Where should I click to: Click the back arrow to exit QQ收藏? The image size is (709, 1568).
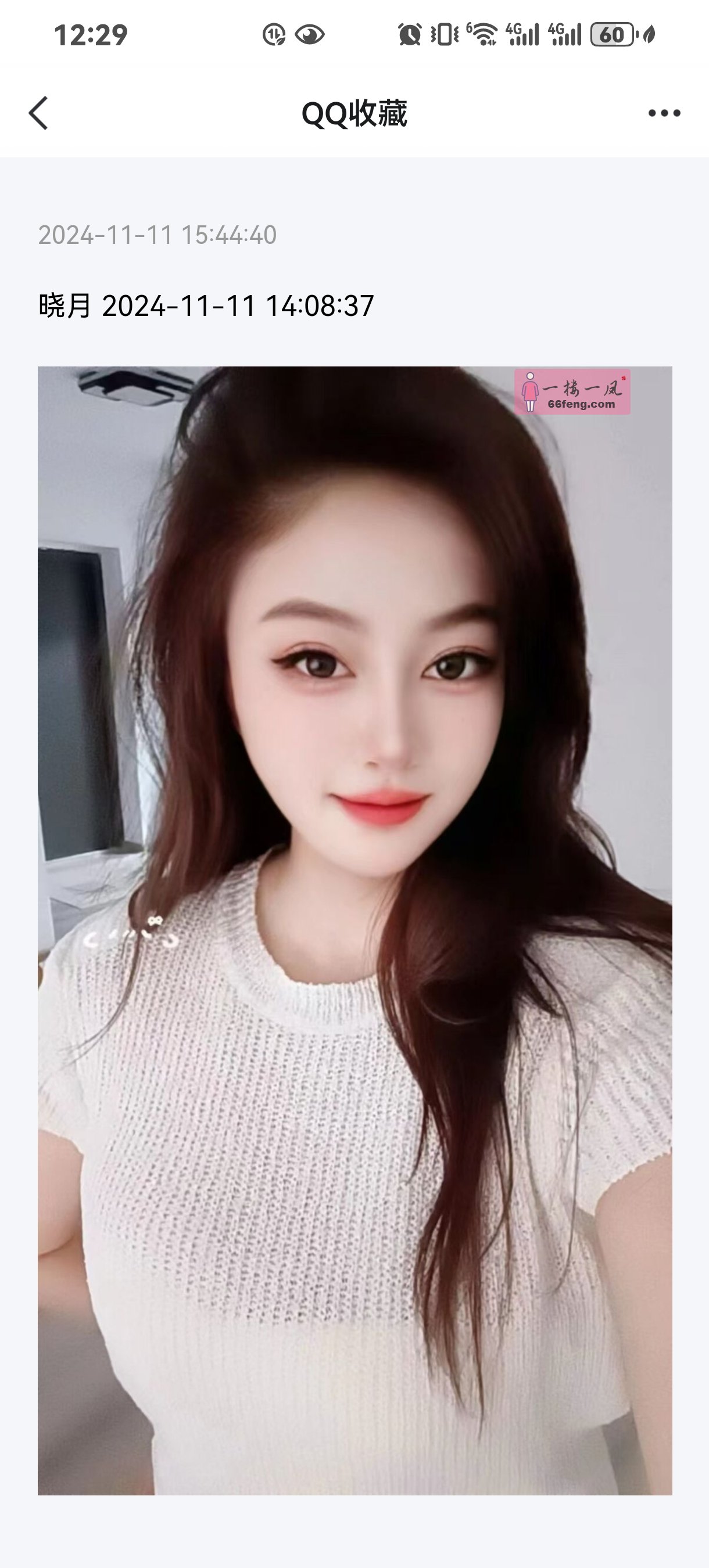click(x=38, y=113)
